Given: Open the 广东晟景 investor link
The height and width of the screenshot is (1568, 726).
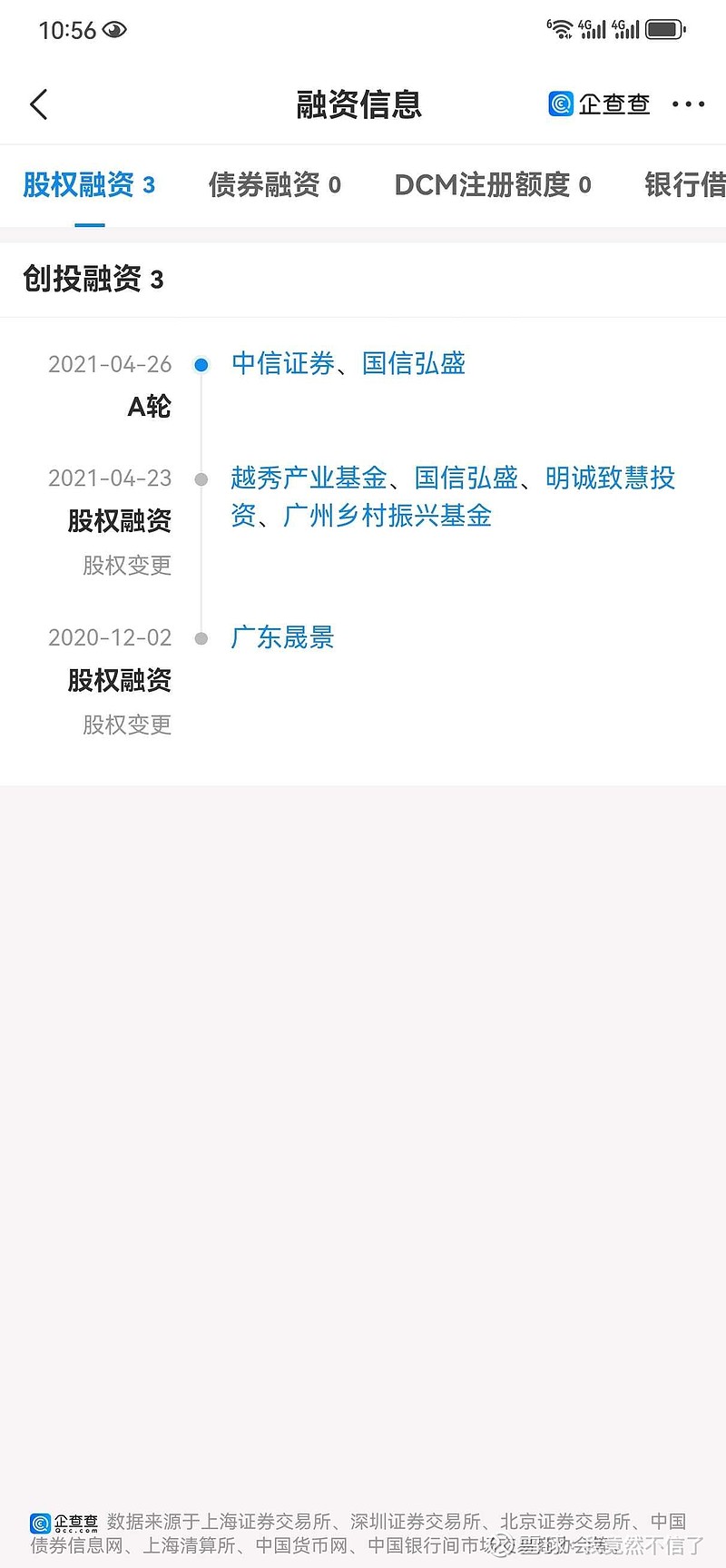Looking at the screenshot, I should point(282,637).
